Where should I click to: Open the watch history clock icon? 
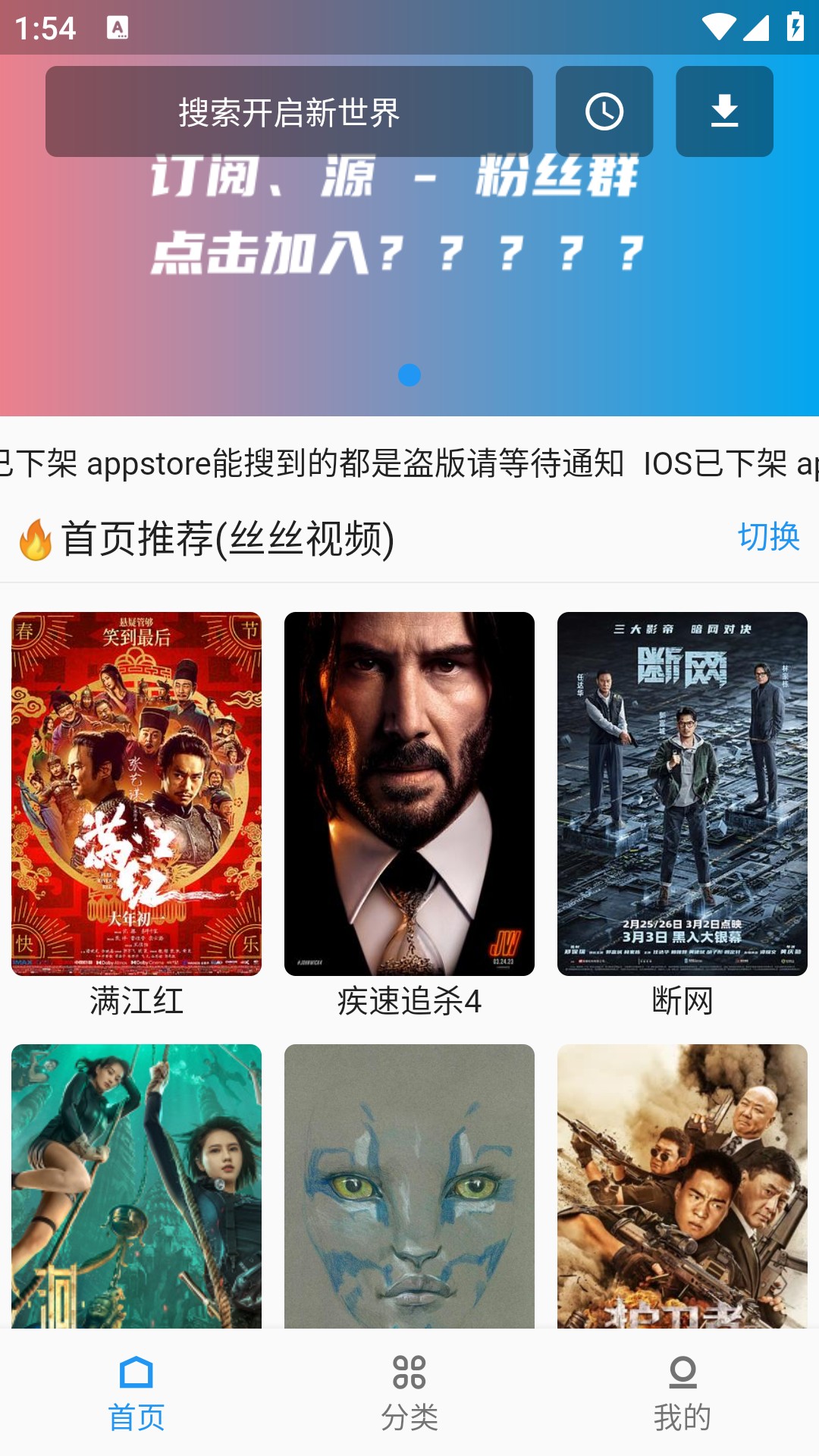[x=603, y=111]
